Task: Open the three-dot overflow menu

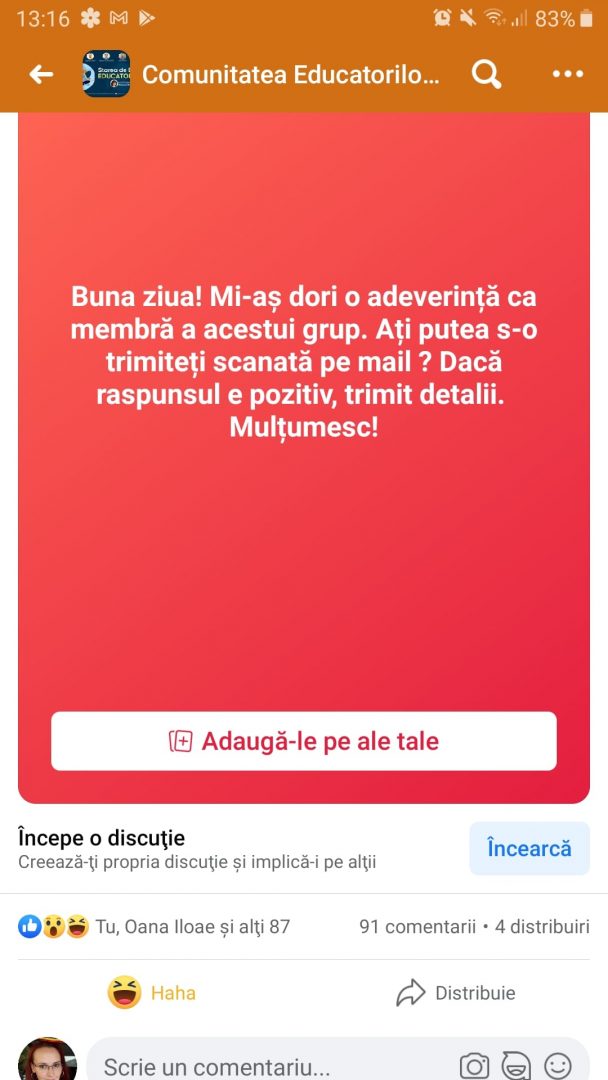Action: pyautogui.click(x=567, y=75)
